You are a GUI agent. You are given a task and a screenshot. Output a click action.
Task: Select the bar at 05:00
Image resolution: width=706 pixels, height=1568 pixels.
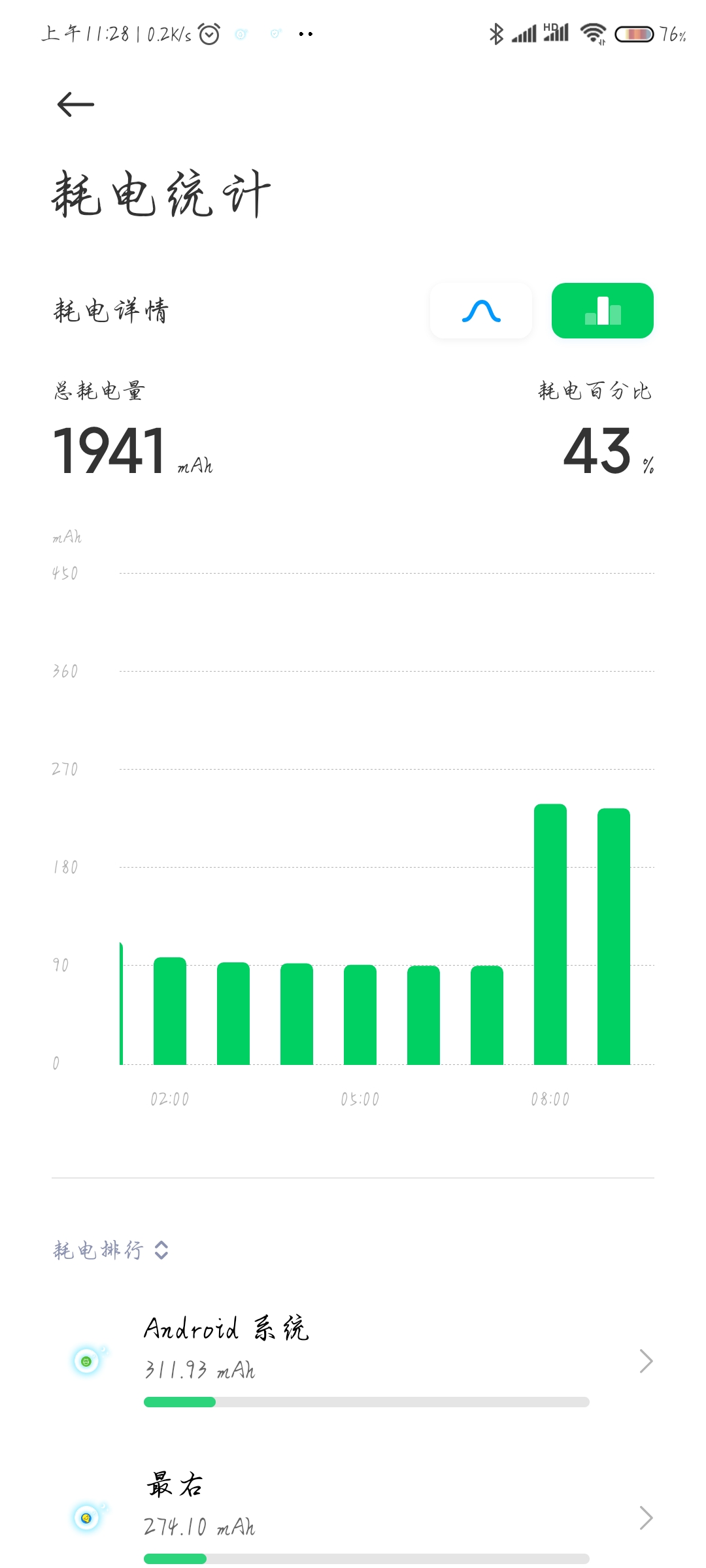[360, 1015]
